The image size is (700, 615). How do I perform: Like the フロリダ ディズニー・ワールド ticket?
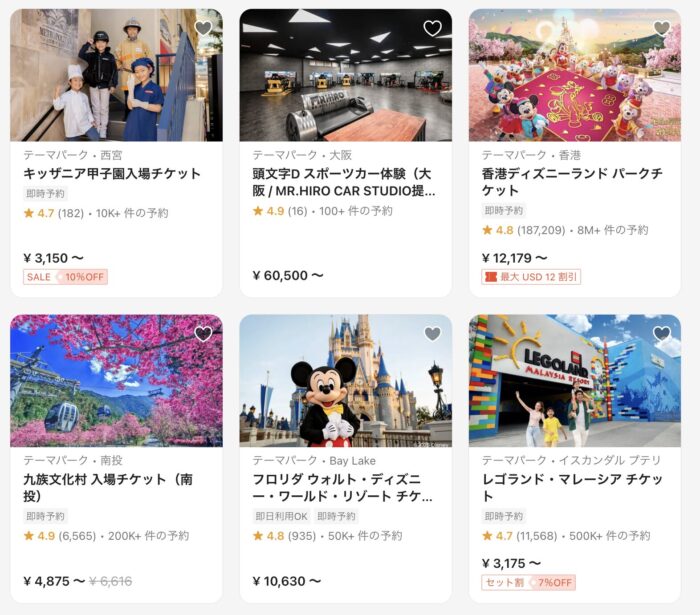click(432, 334)
